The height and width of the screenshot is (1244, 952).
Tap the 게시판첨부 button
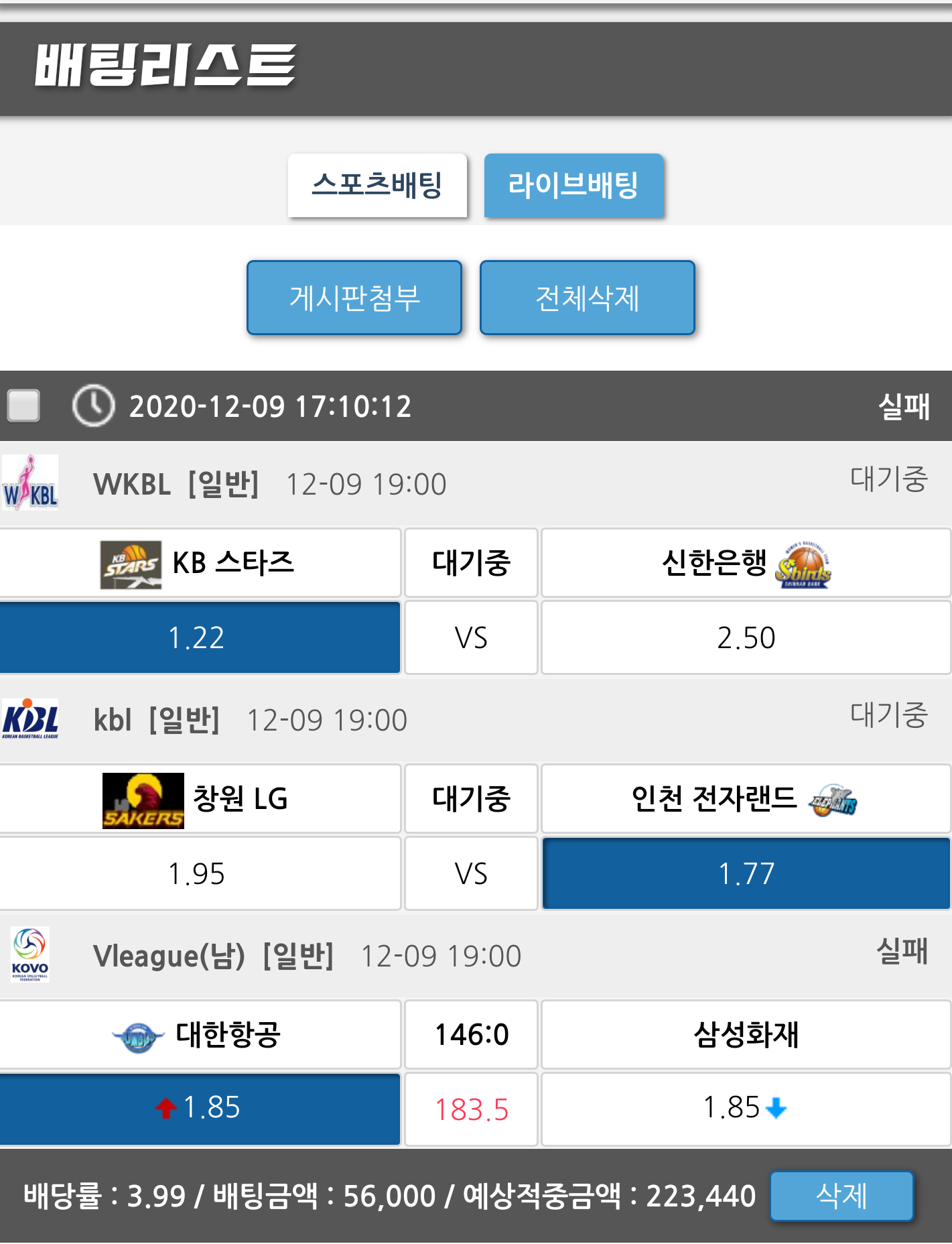pos(354,298)
